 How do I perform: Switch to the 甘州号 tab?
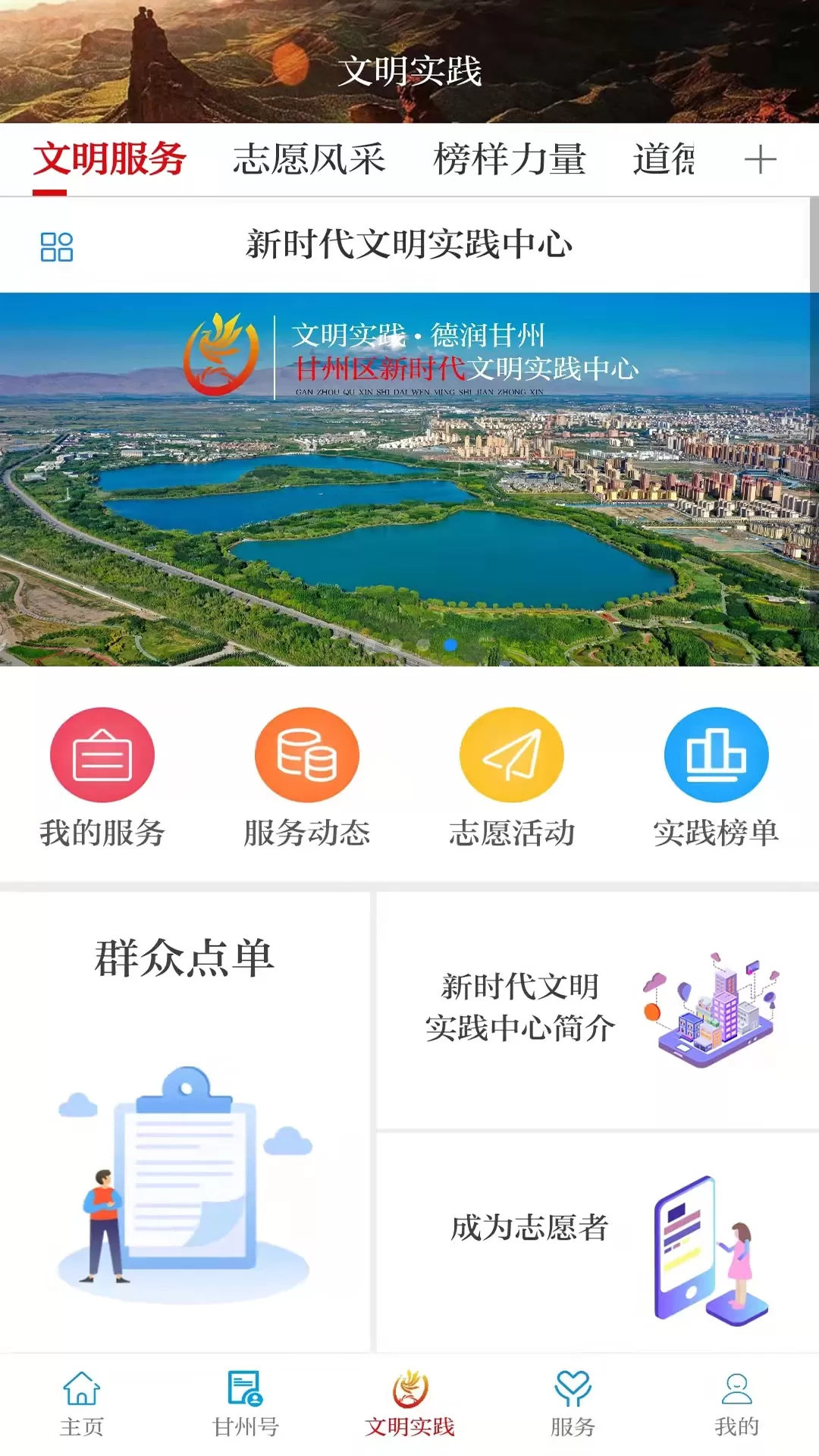pyautogui.click(x=246, y=1404)
